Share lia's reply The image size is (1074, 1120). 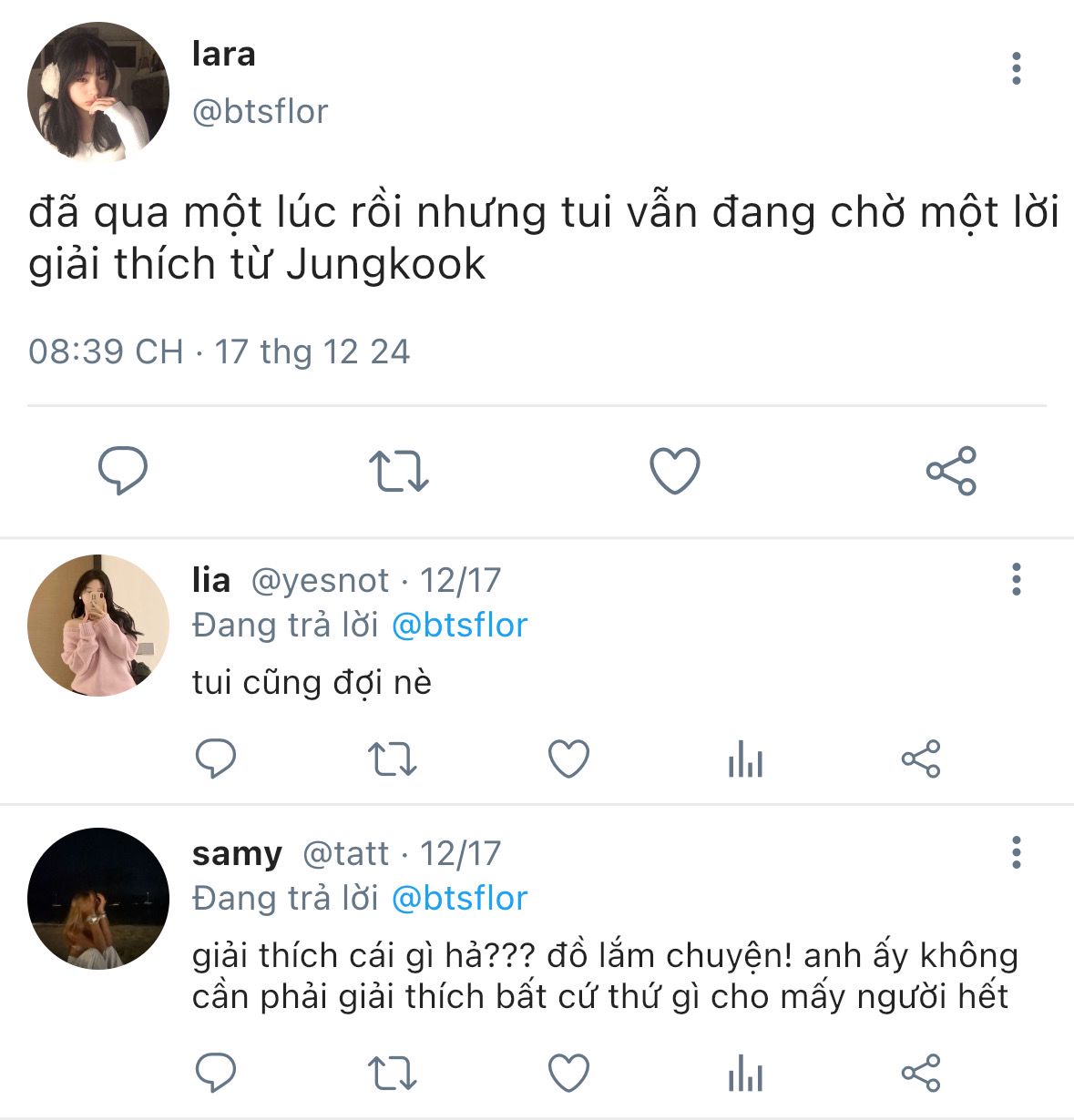(x=920, y=759)
